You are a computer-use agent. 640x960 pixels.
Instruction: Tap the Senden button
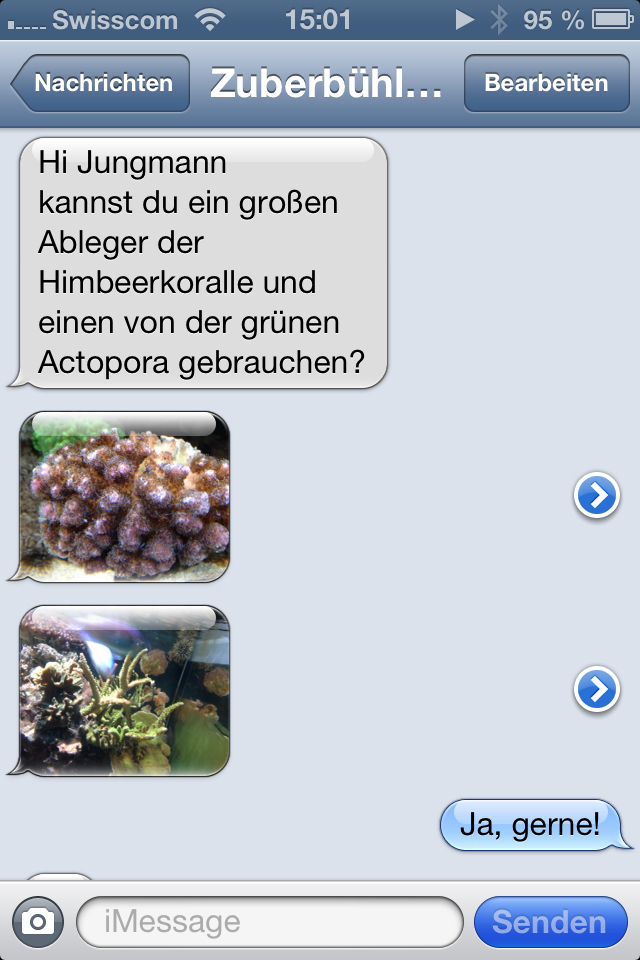550,921
